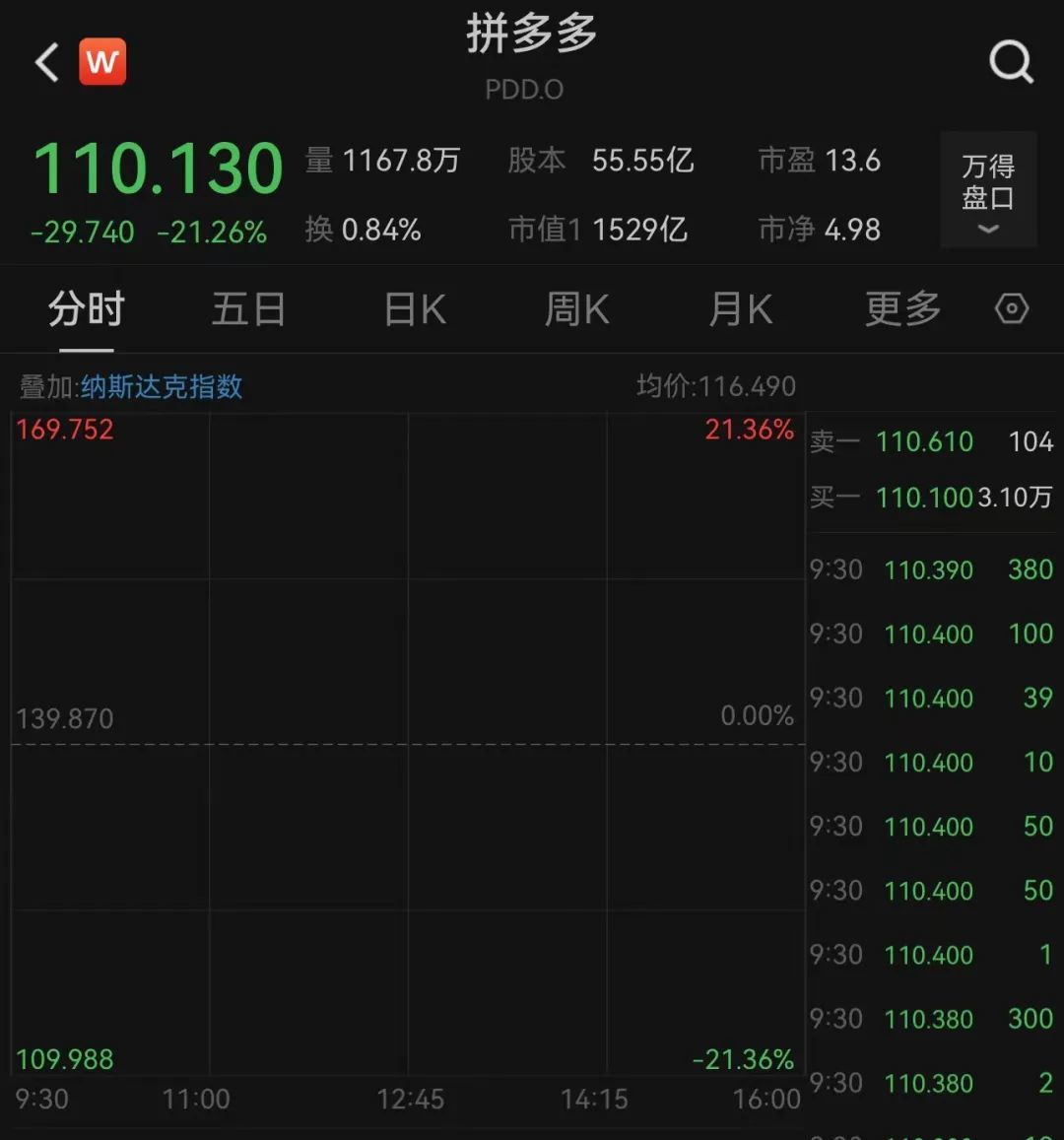Select the 周K chart tab
1064x1140 pixels.
[577, 309]
